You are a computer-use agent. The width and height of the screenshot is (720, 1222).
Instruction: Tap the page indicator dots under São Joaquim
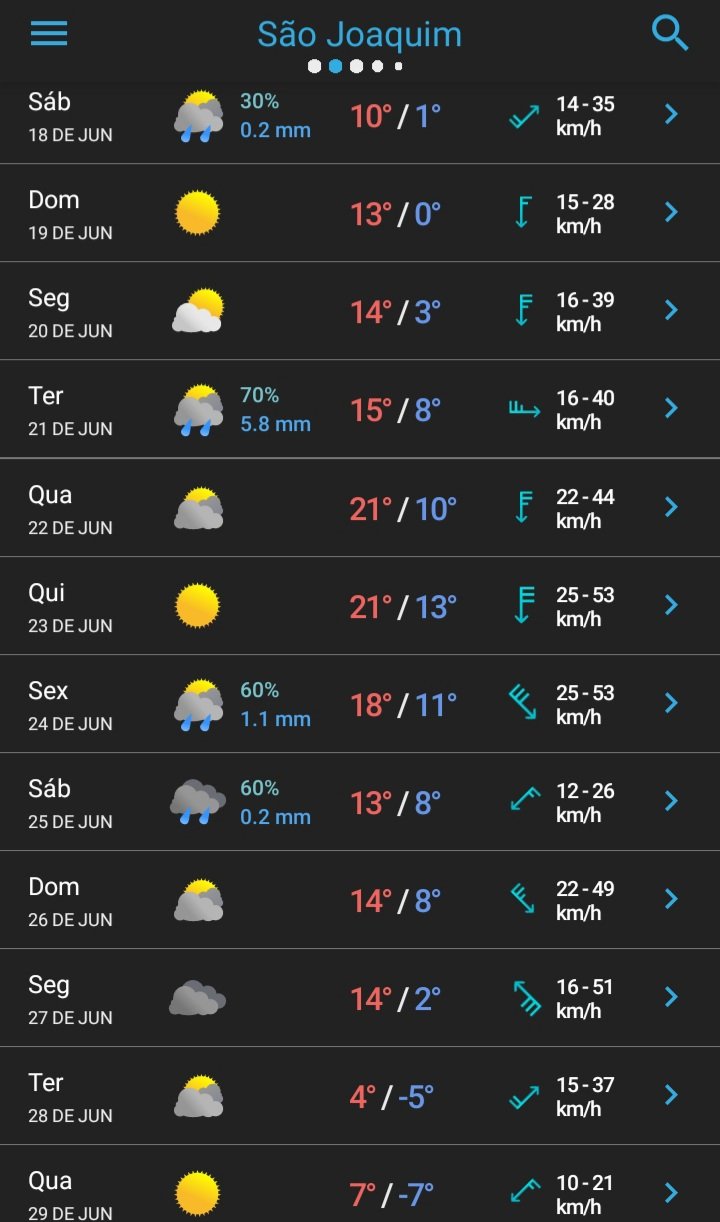tap(355, 67)
